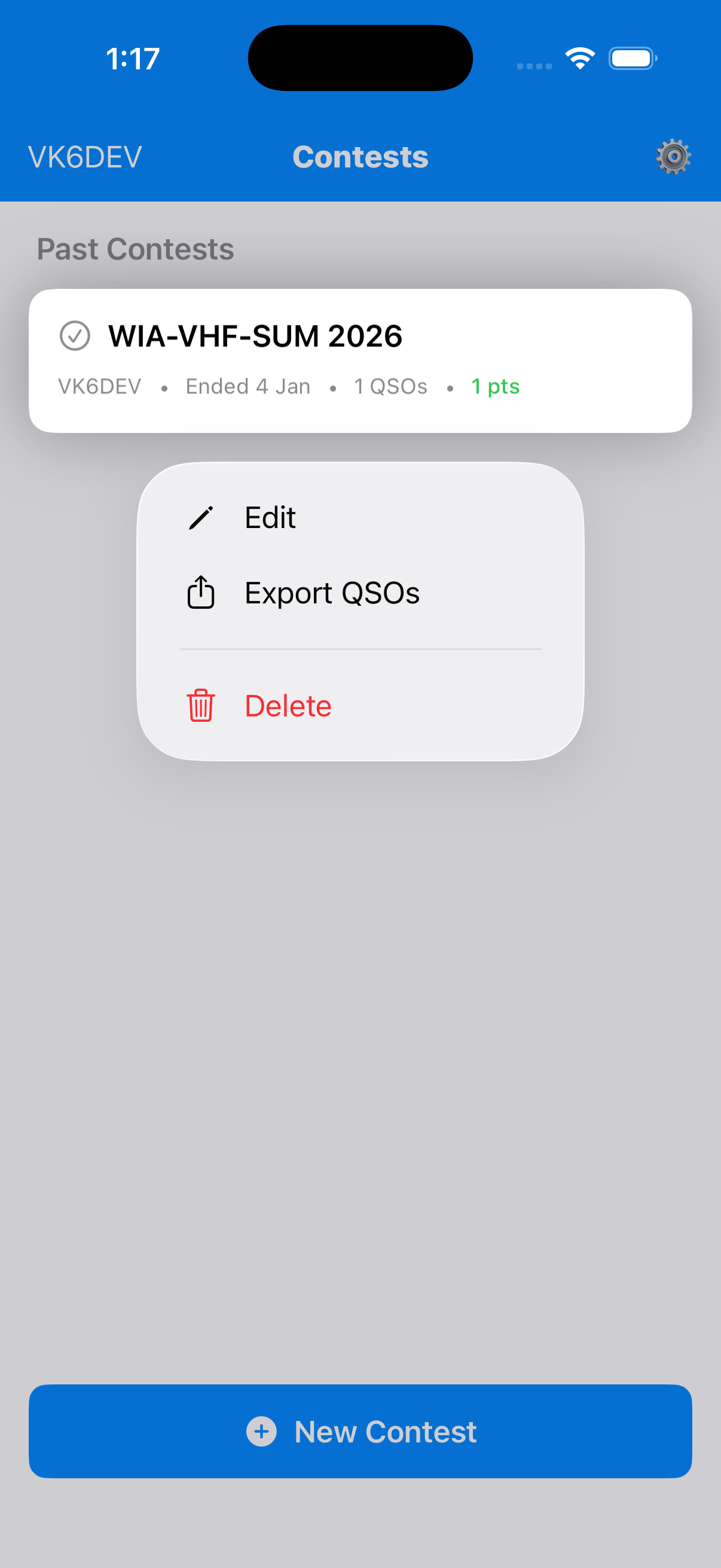Screen dimensions: 721x1568
Task: Tap the share icon next to Export QSOs
Action: coord(201,592)
